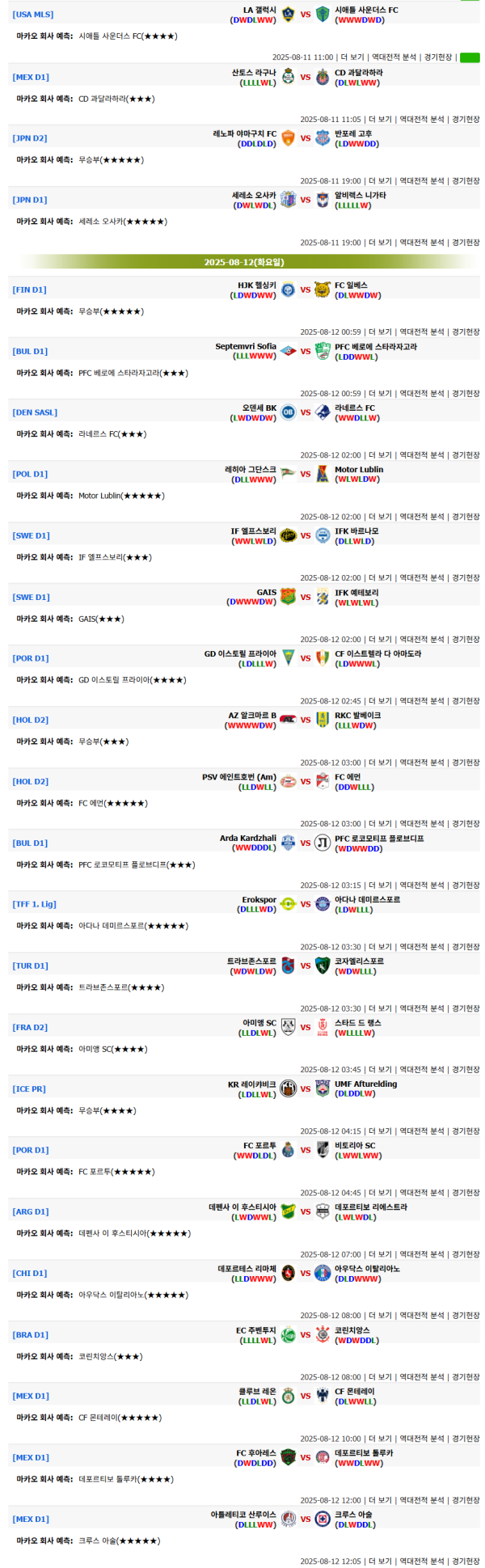Screen dimensions: 485x1568
Task: Open team page for 세레소 오사카
Action: coord(254,195)
